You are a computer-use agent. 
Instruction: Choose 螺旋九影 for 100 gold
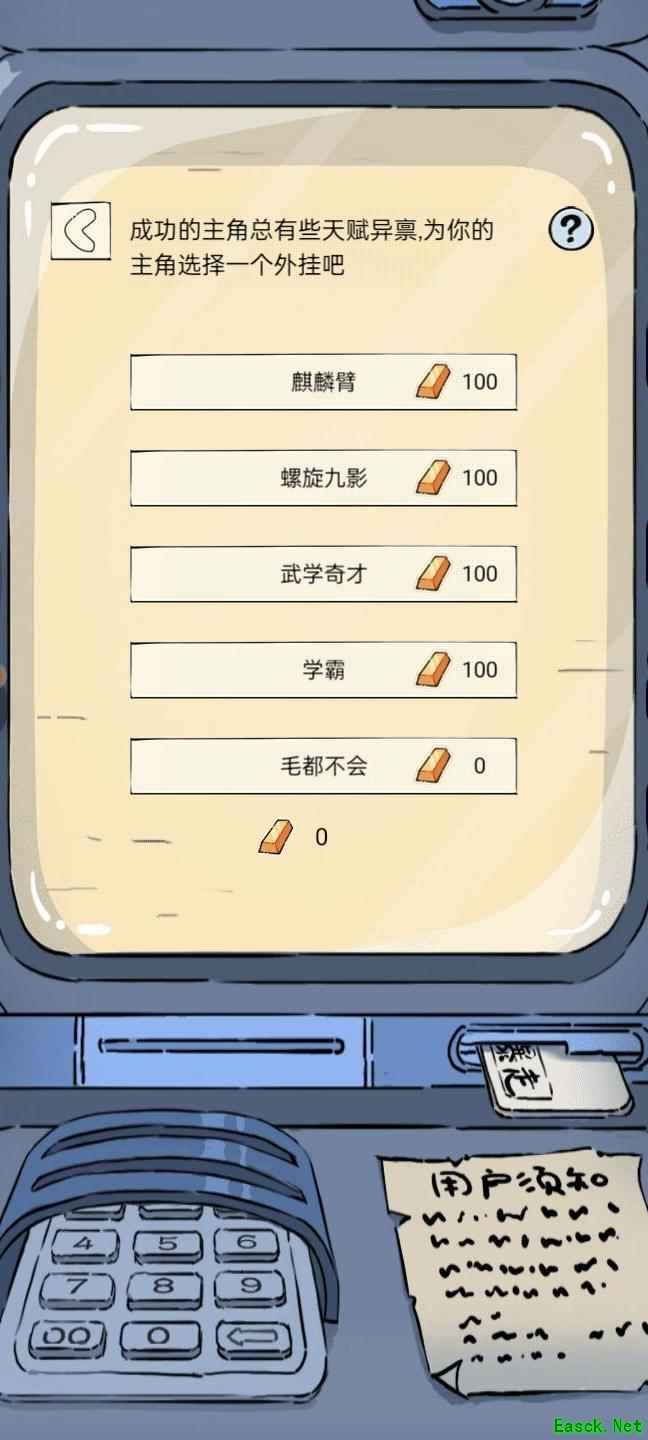[x=323, y=478]
